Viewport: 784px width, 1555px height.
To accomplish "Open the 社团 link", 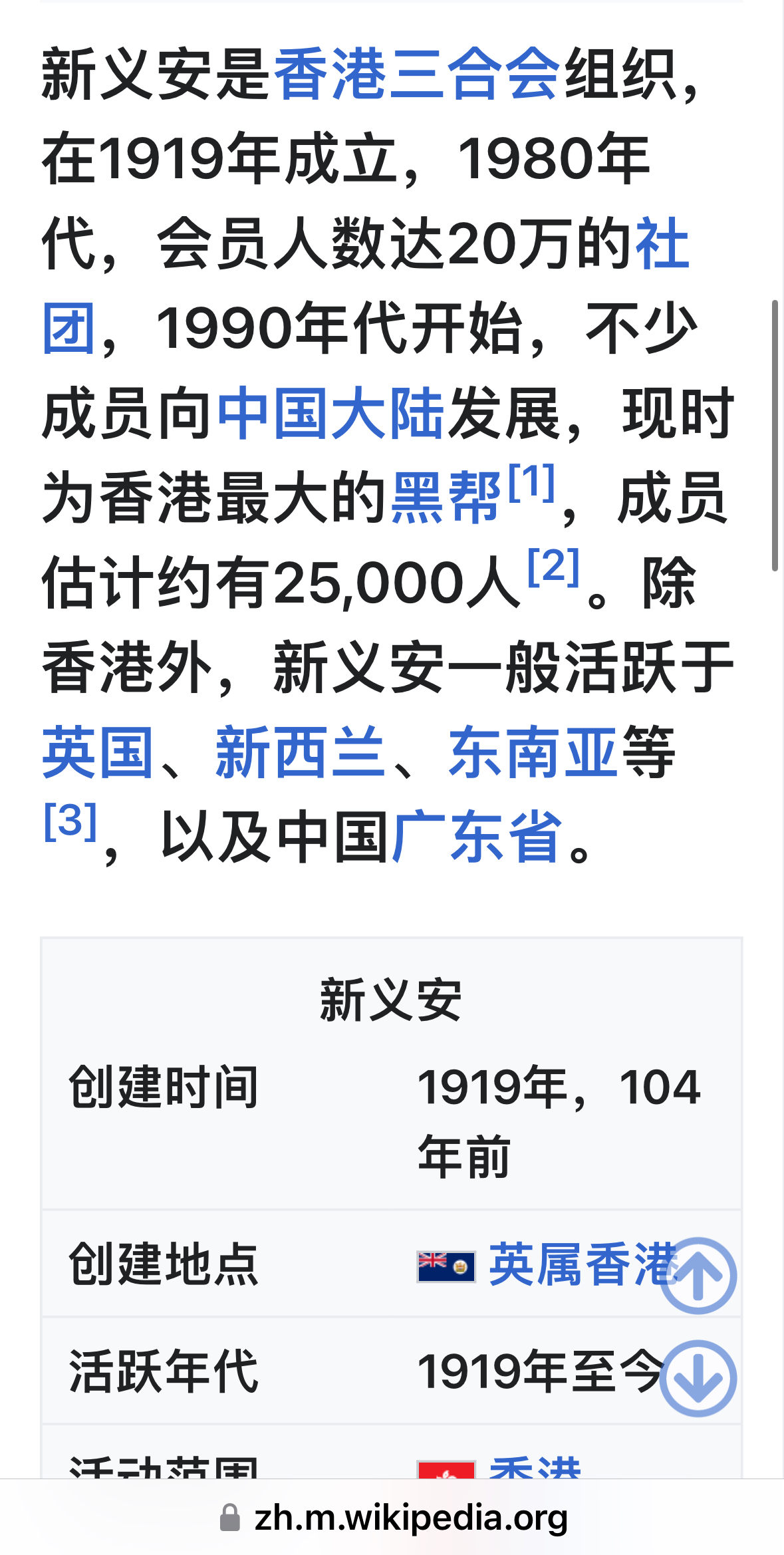I will click(662, 243).
